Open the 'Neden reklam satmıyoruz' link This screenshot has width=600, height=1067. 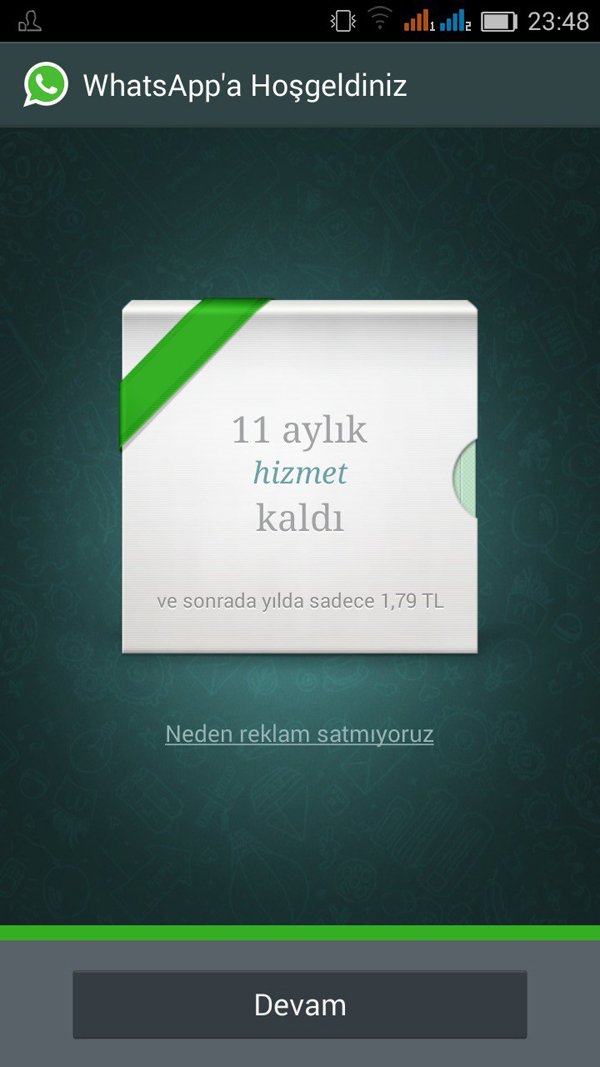click(299, 734)
